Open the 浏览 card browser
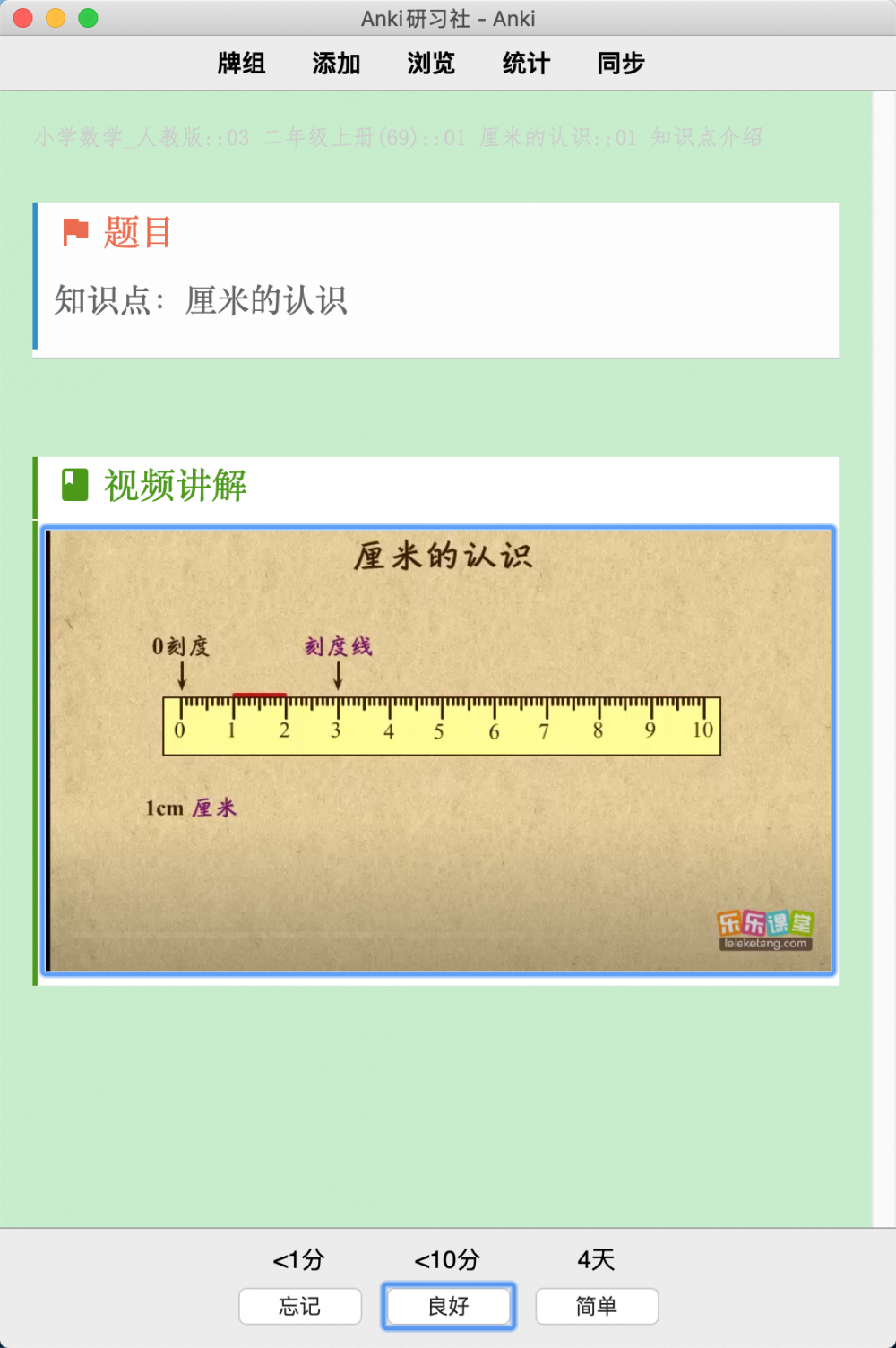This screenshot has height=1348, width=896. point(431,64)
